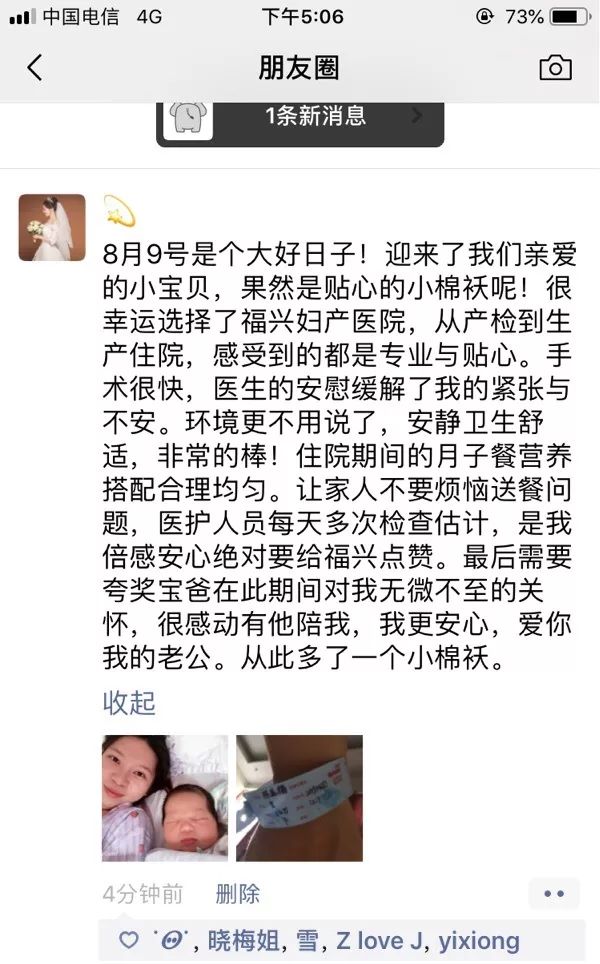This screenshot has width=600, height=964.
Task: View the hospital wristband photo
Action: [x=299, y=798]
